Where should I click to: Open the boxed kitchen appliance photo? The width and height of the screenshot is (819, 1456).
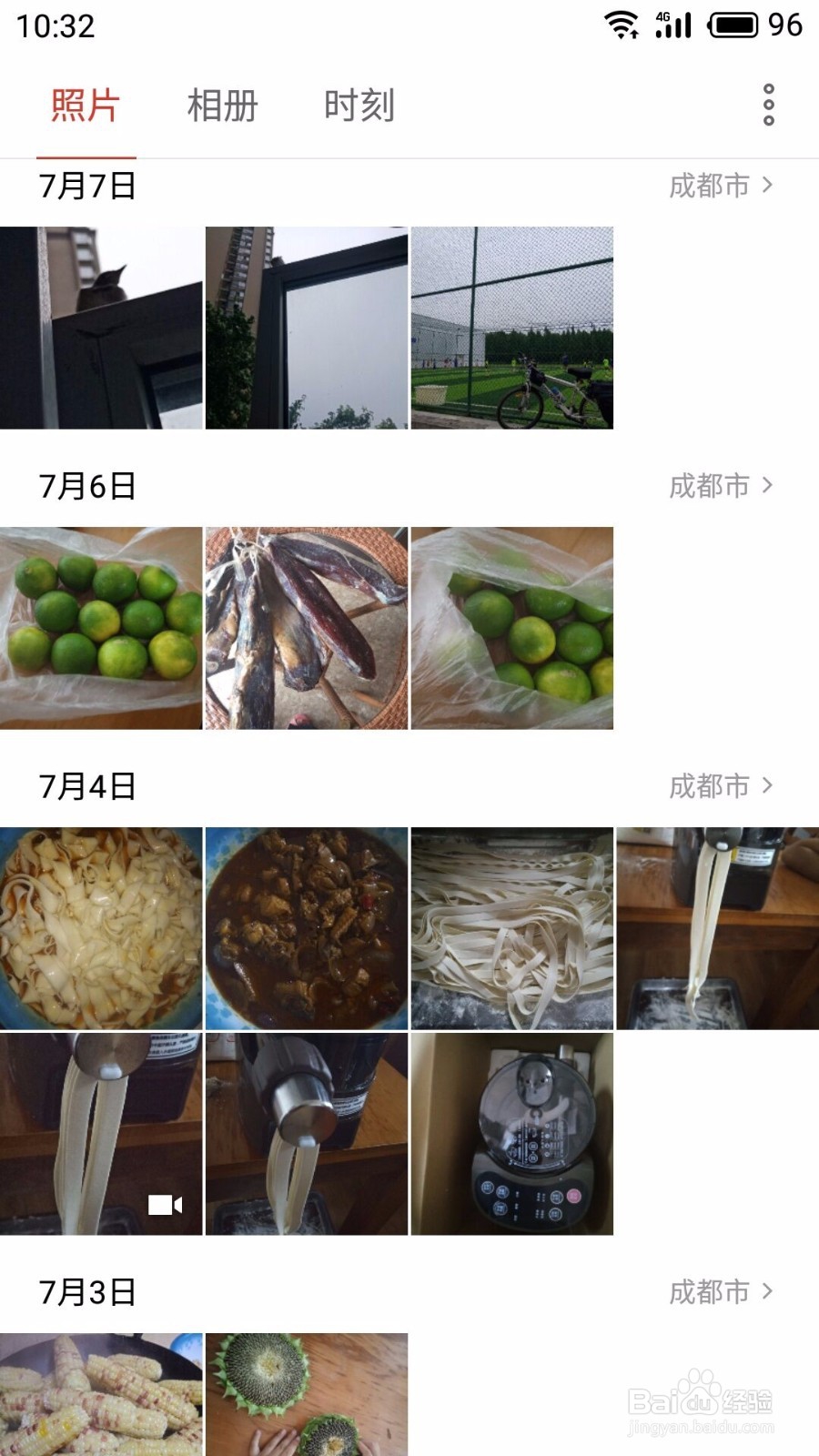512,1134
